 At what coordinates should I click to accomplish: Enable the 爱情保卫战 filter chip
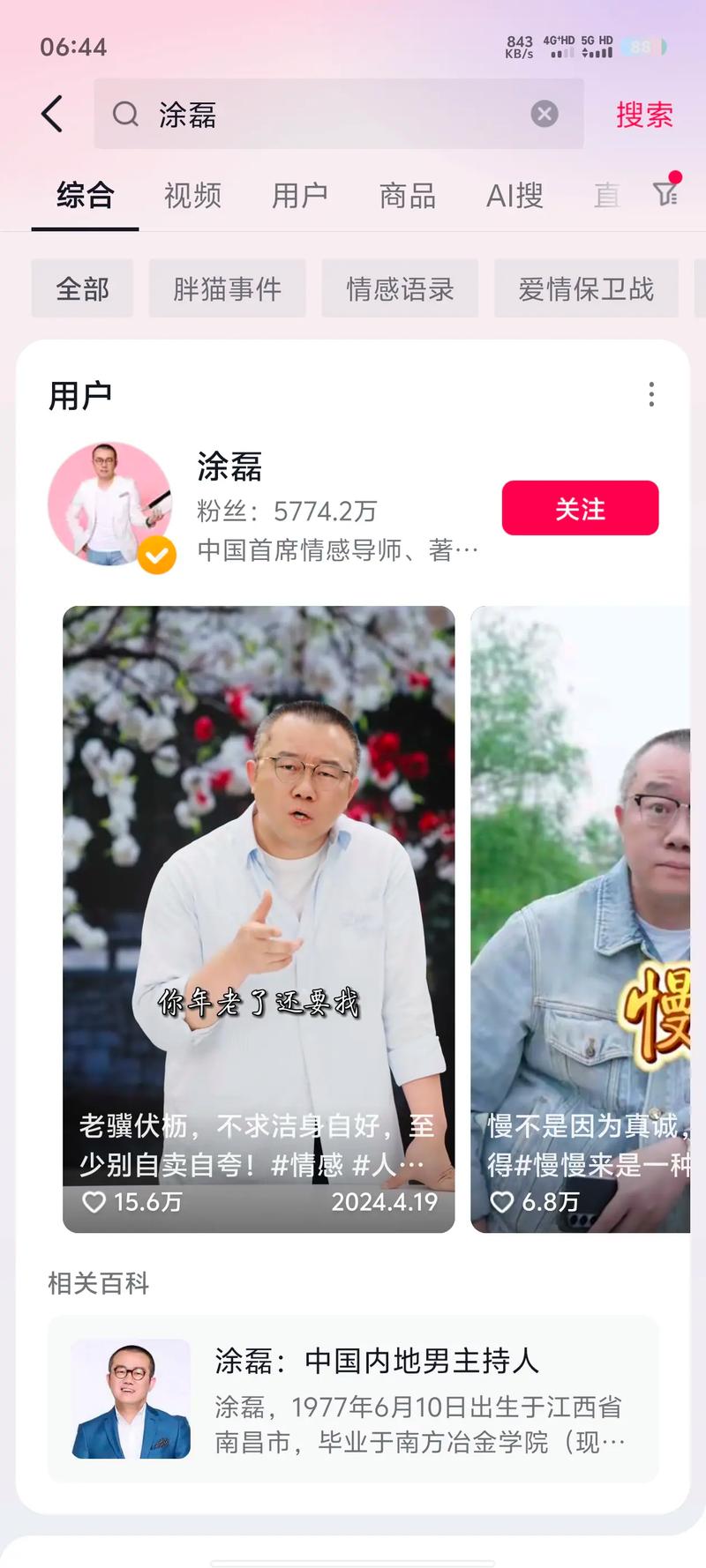(586, 287)
